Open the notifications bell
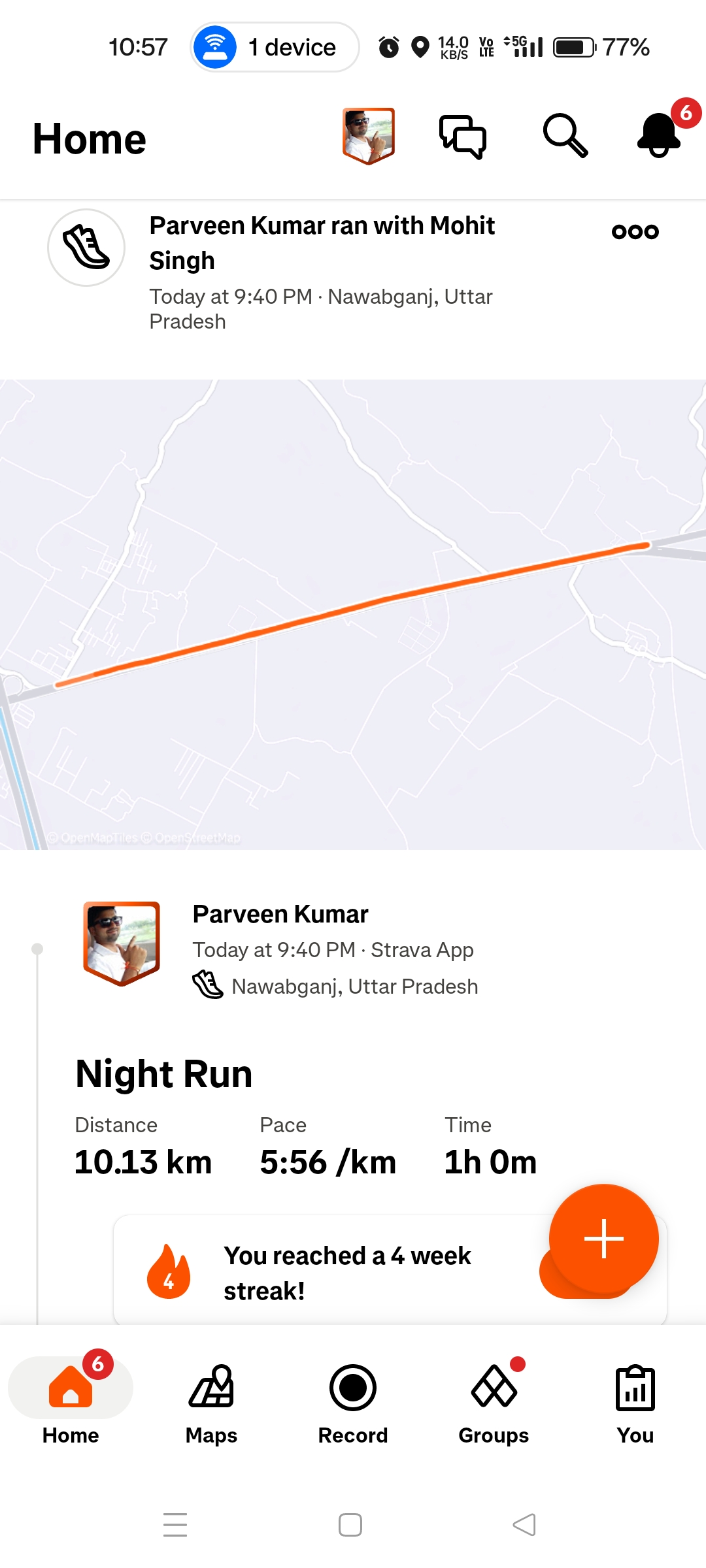Image resolution: width=706 pixels, height=1568 pixels. pos(660,135)
